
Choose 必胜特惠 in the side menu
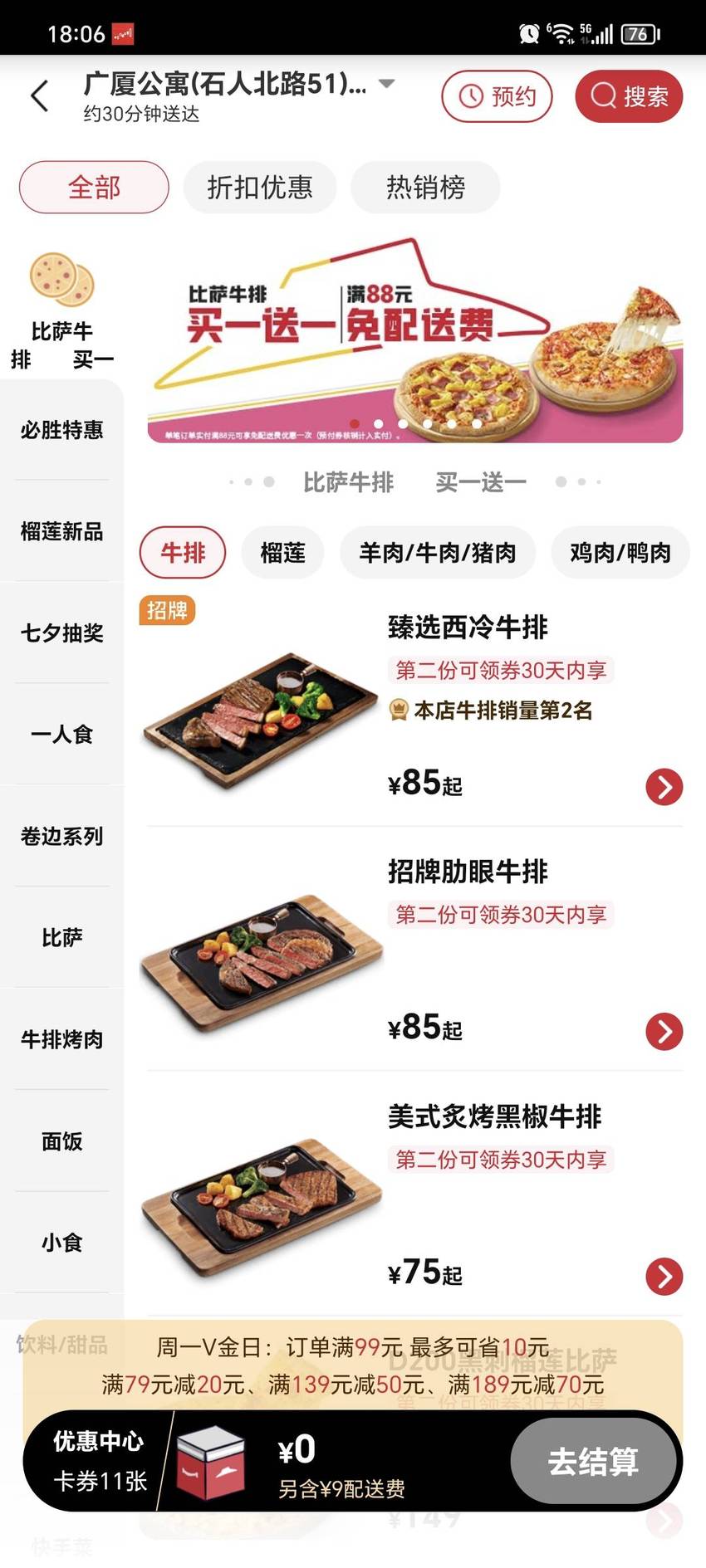point(61,430)
